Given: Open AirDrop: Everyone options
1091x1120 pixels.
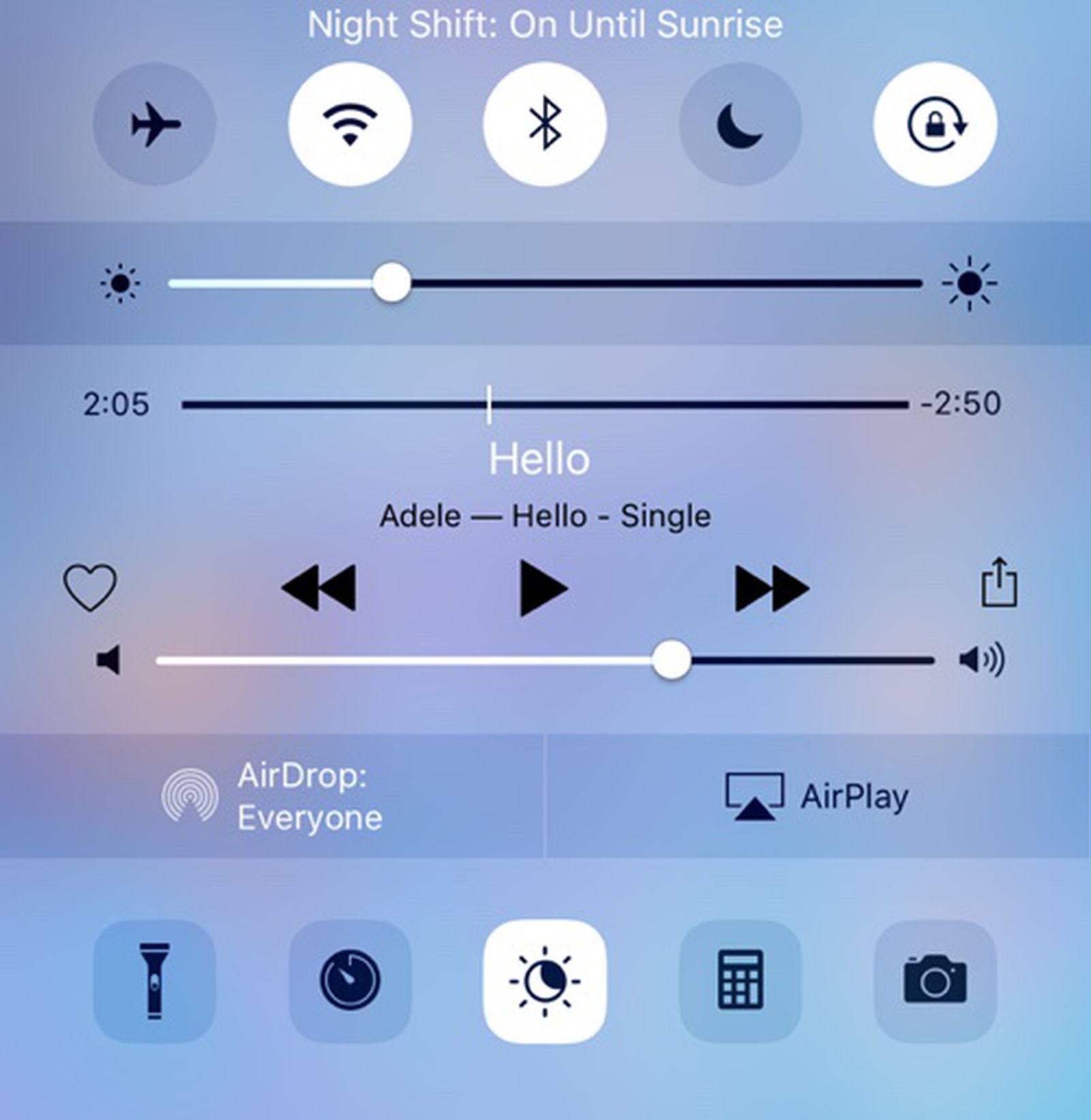Looking at the screenshot, I should (x=273, y=796).
